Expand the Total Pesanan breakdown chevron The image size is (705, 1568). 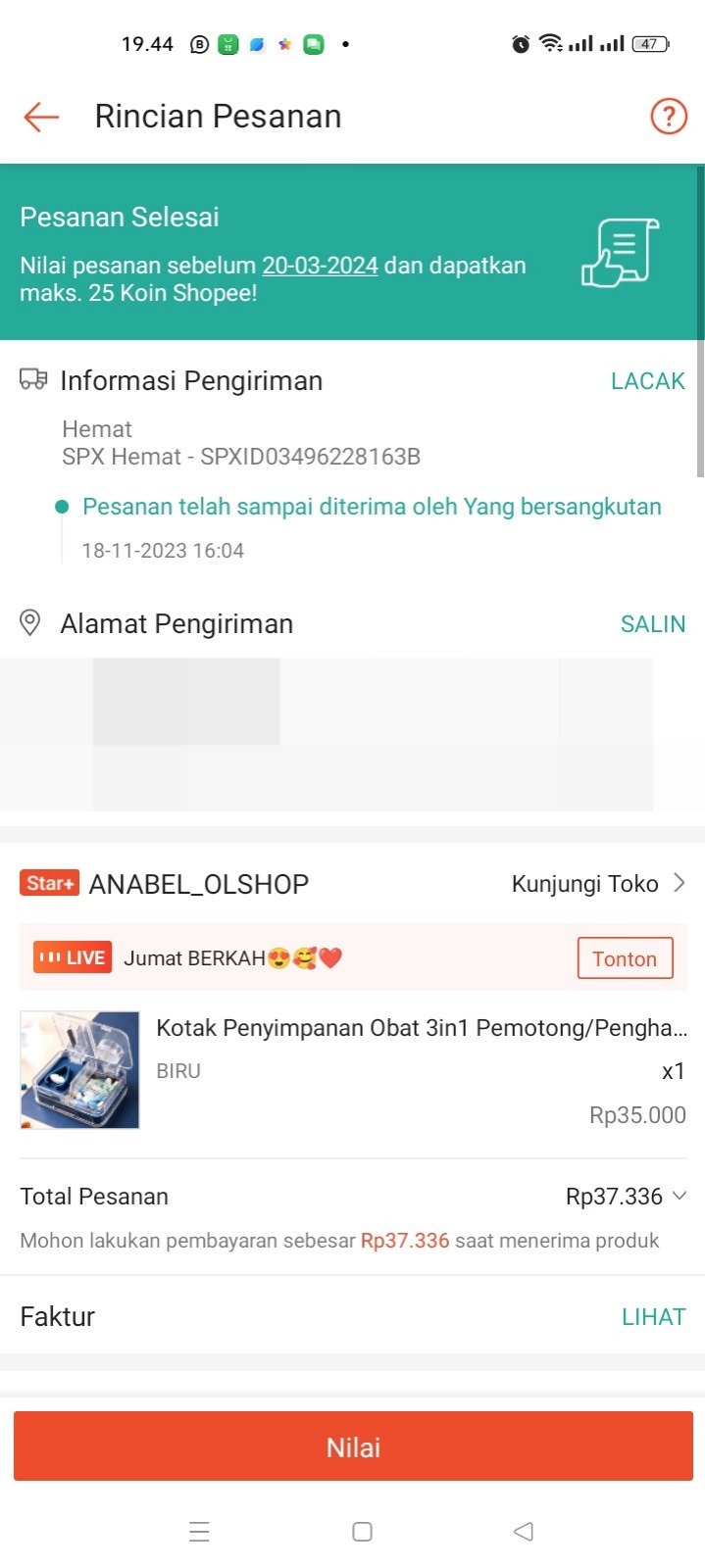[x=680, y=1196]
